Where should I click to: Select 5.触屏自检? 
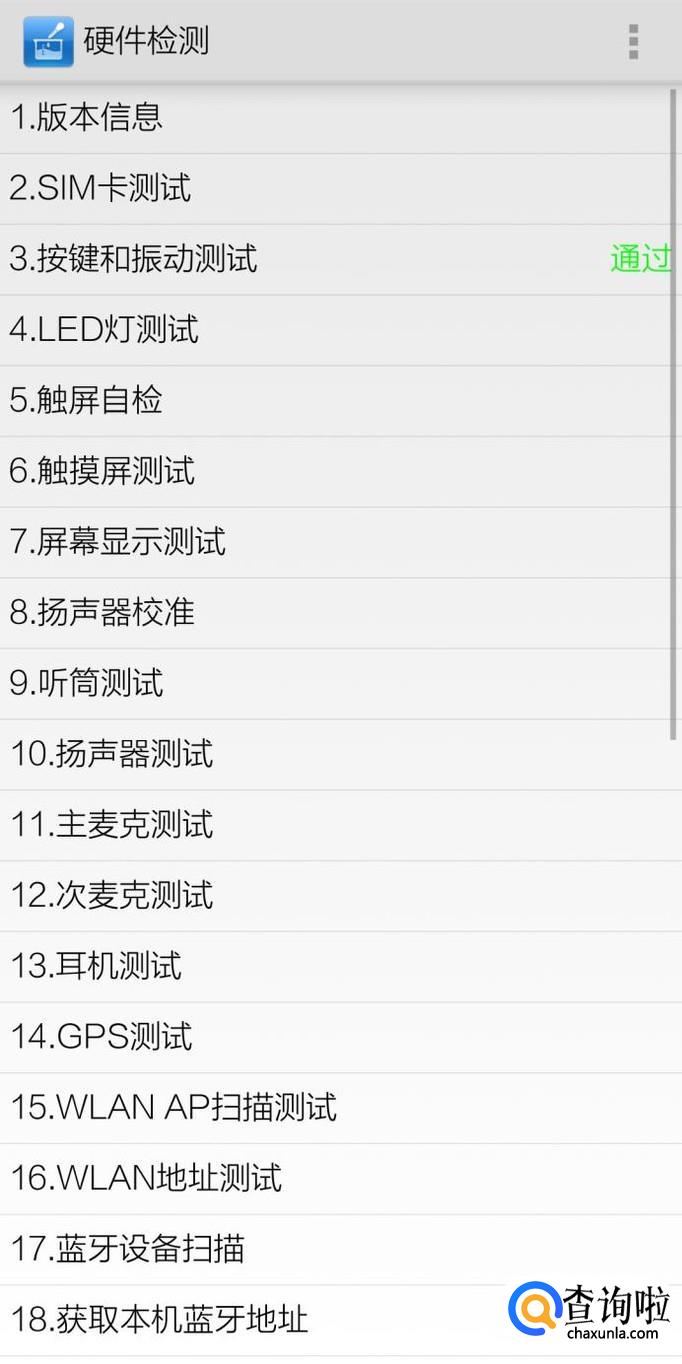[x=341, y=402]
